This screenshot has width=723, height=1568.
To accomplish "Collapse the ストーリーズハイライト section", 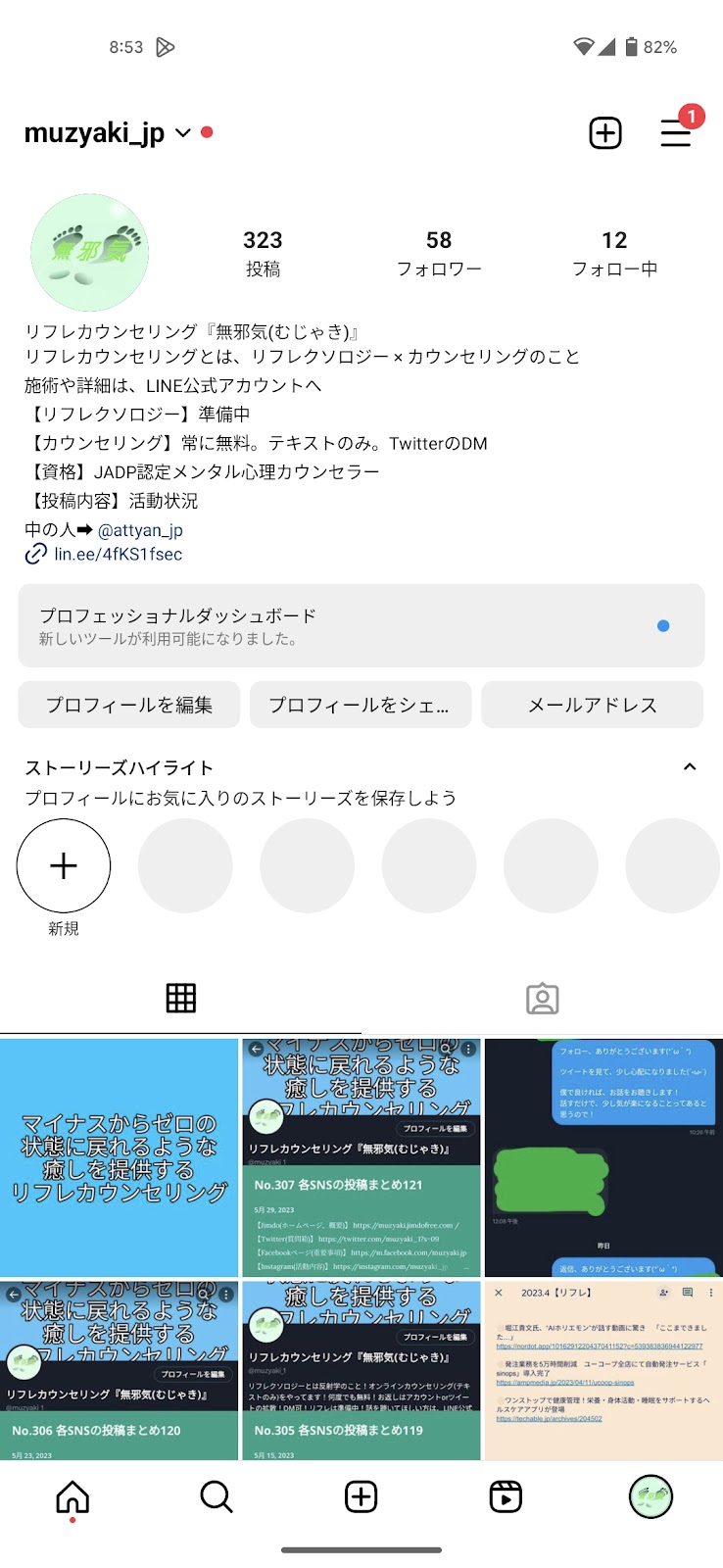I will point(690,767).
